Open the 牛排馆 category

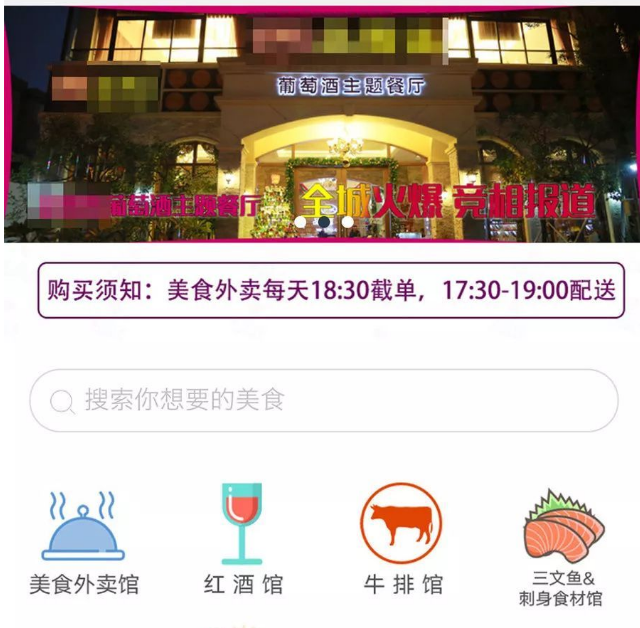pos(401,540)
